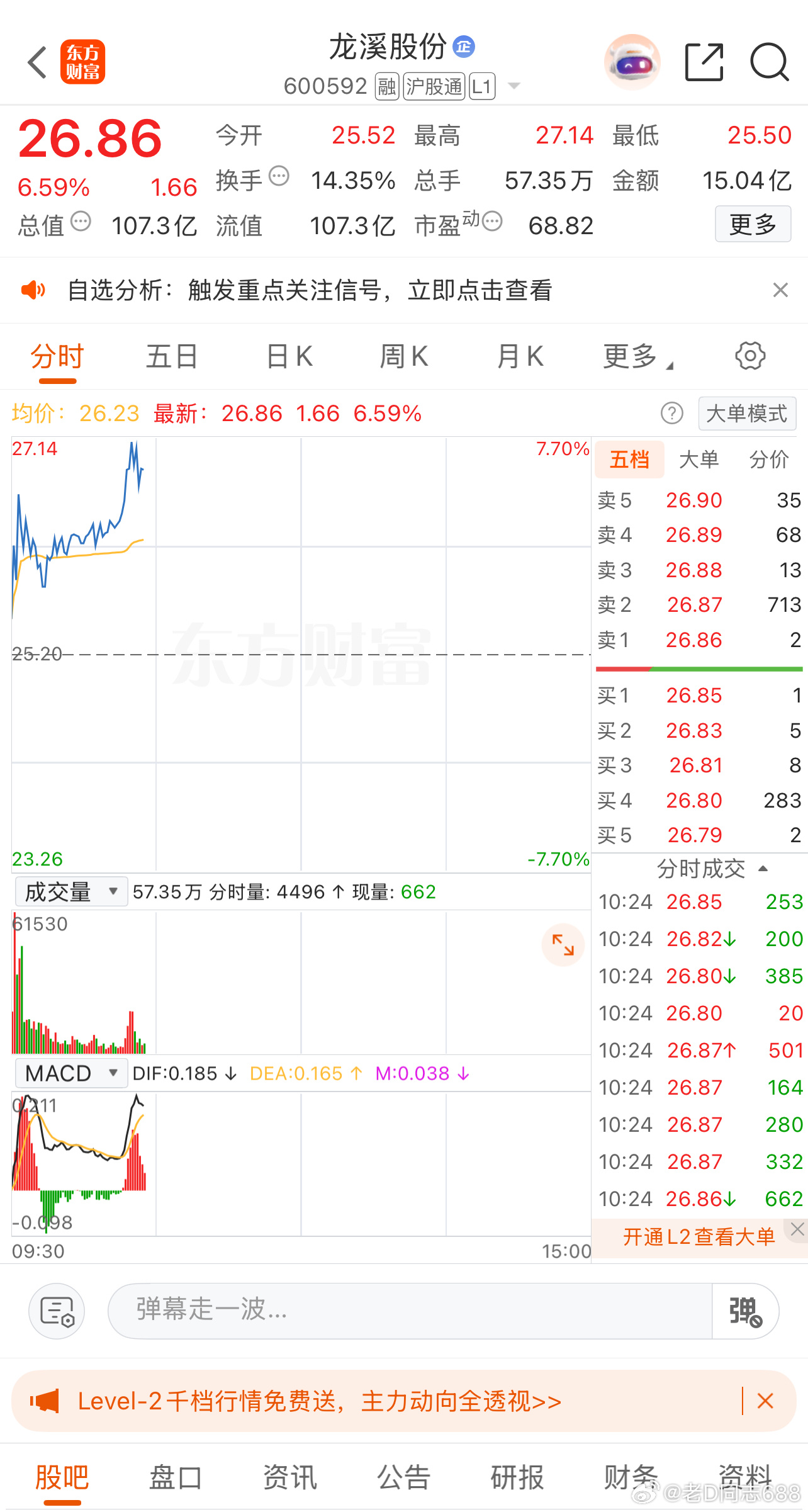Switch to the 分价 tab
This screenshot has height=1512, width=808.
tap(768, 460)
